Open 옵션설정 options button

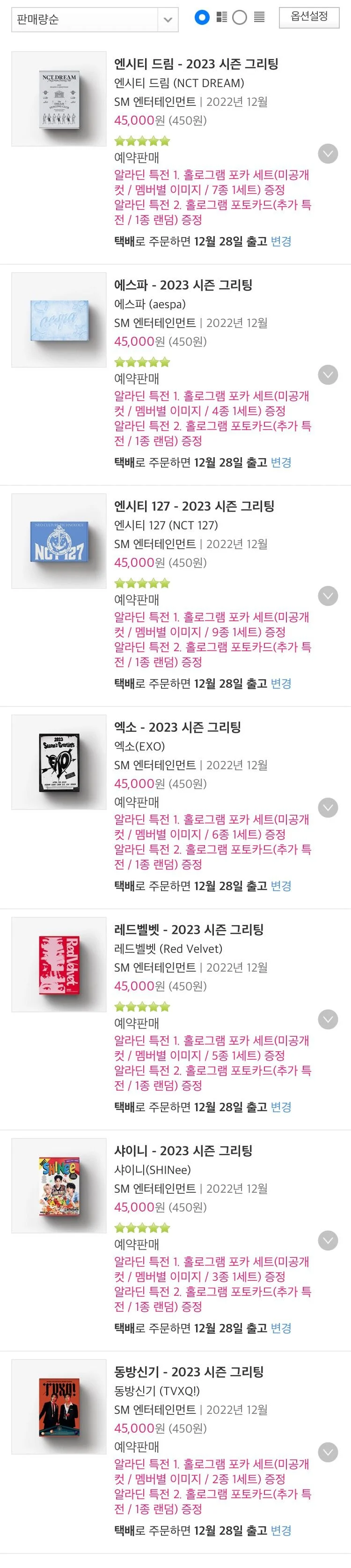tap(309, 17)
